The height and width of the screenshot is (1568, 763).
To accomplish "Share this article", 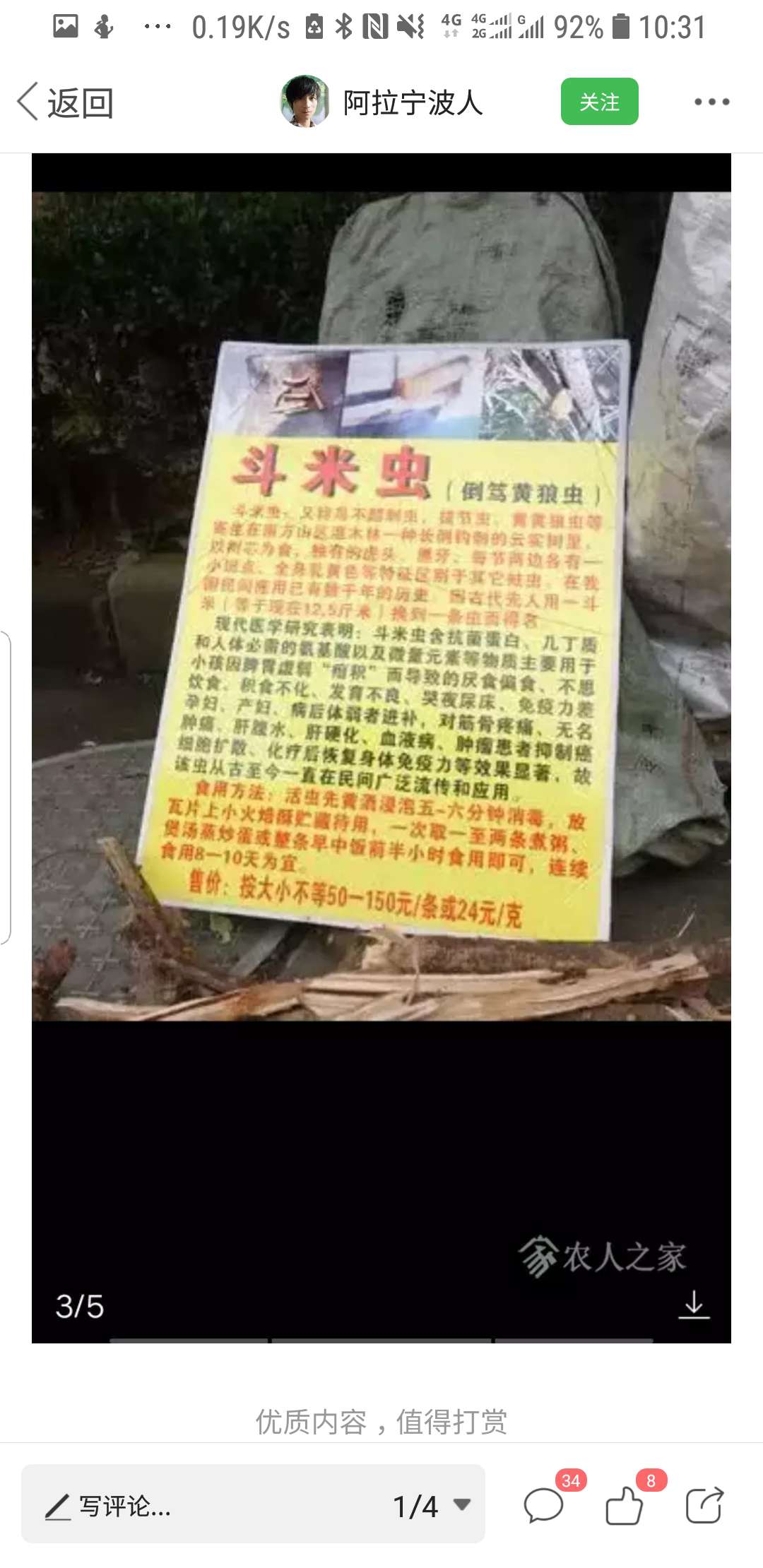I will coord(704,1504).
